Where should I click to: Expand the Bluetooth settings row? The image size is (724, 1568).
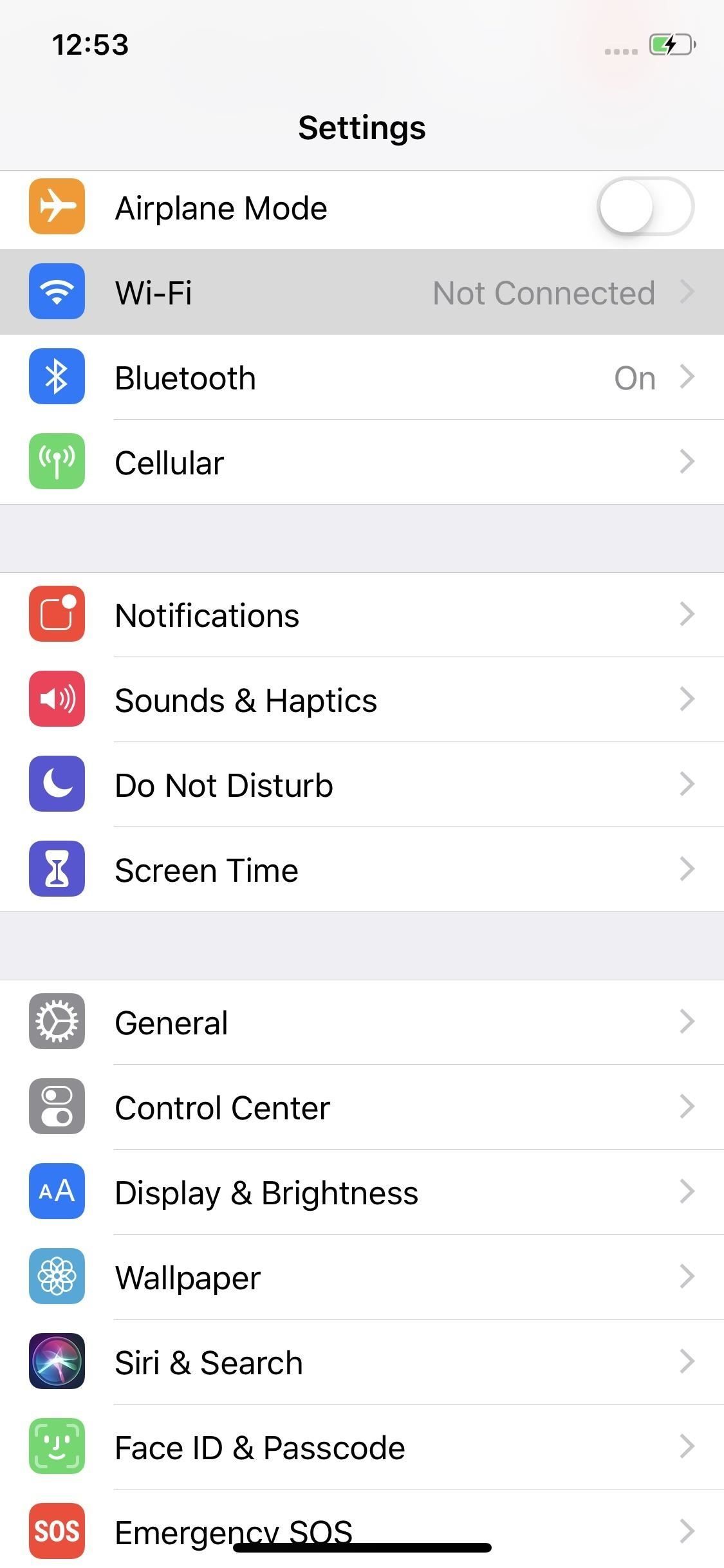pos(689,377)
